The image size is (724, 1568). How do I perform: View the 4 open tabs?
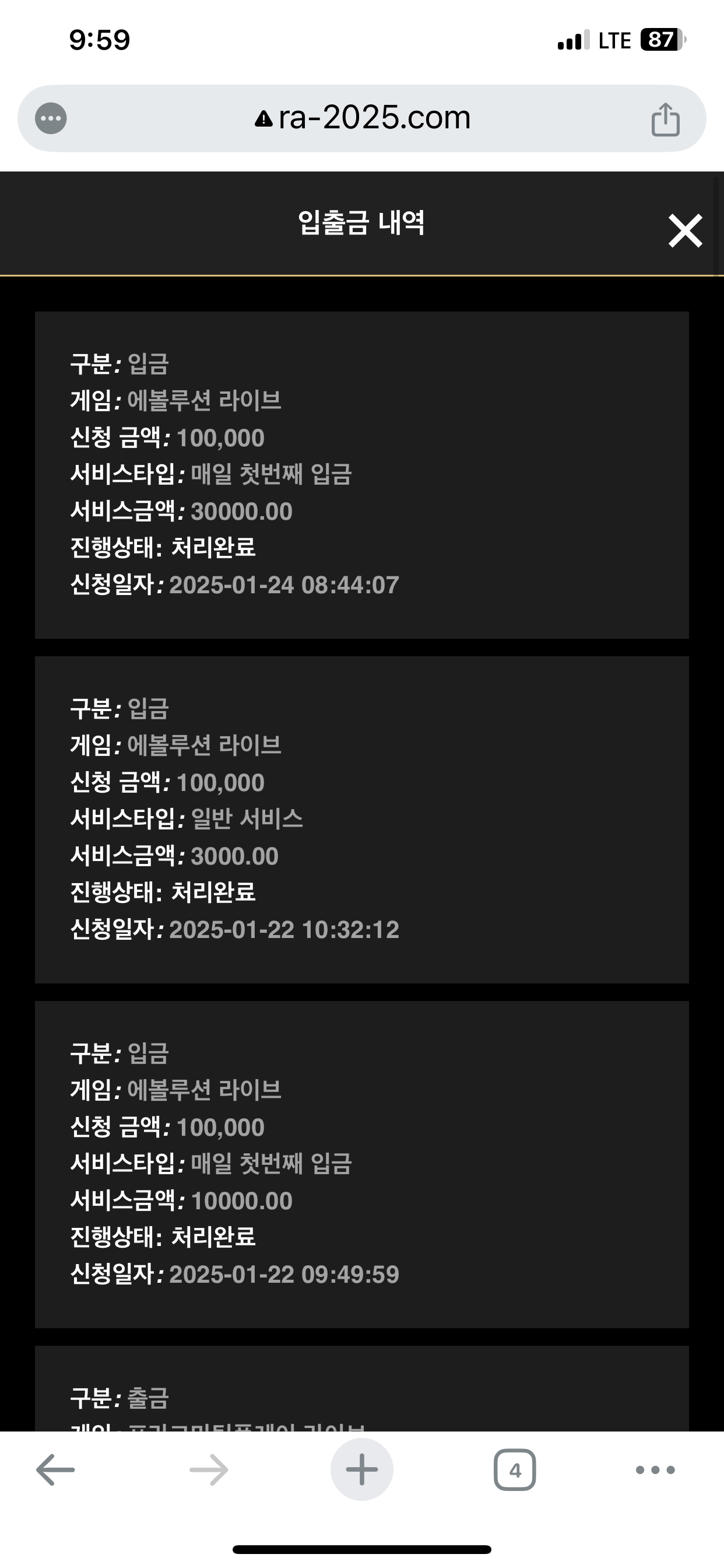515,1470
